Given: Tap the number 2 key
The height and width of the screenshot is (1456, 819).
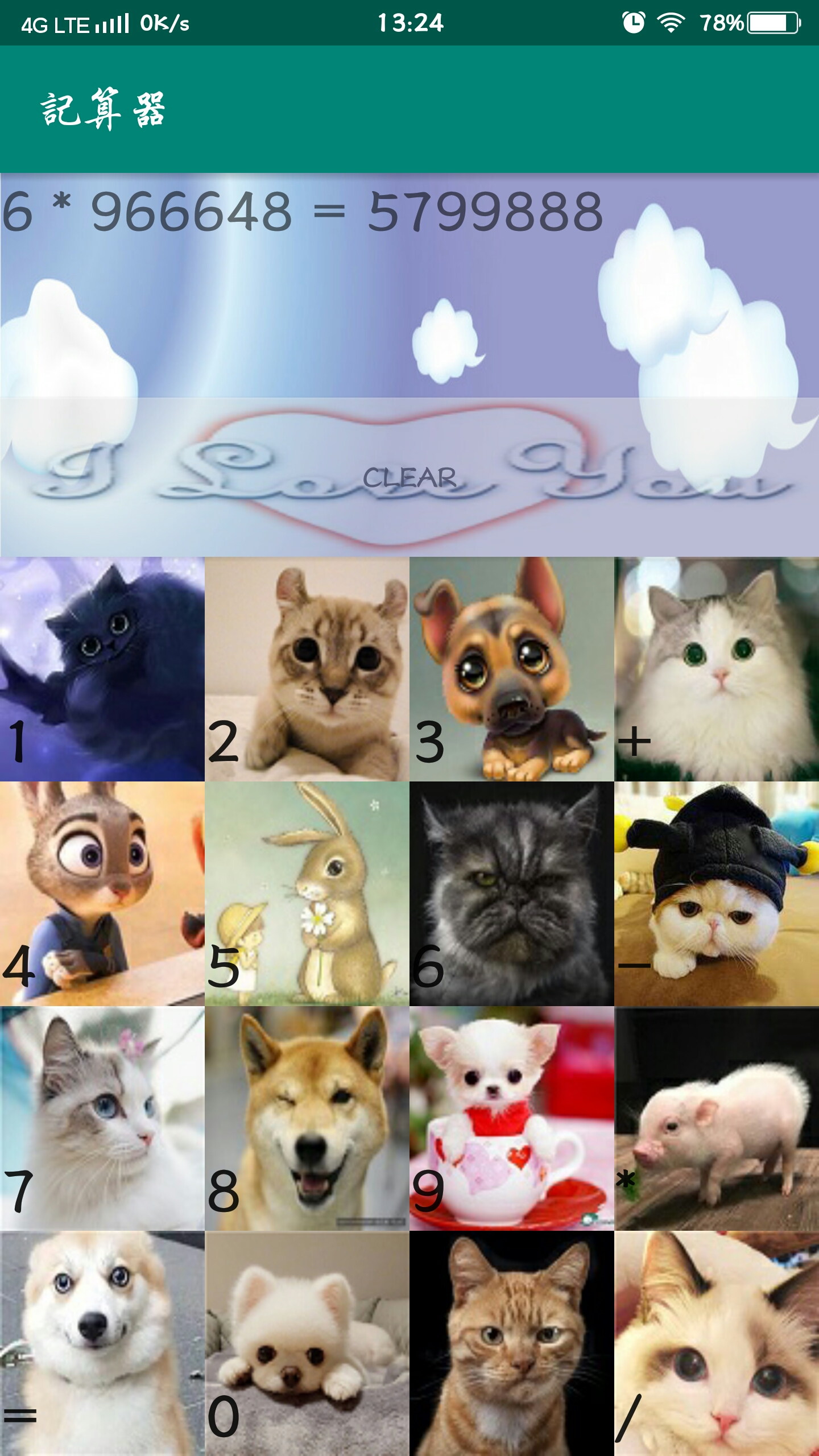Looking at the screenshot, I should point(307,669).
